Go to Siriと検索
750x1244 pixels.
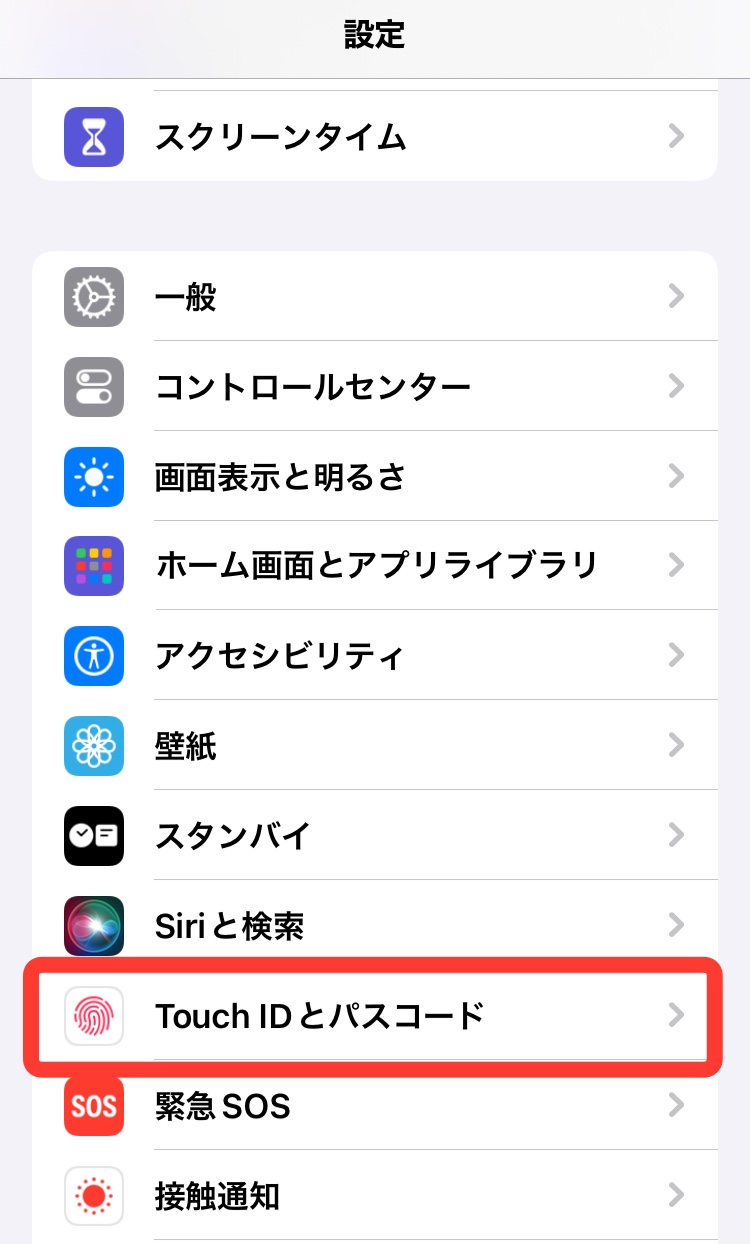(x=374, y=926)
